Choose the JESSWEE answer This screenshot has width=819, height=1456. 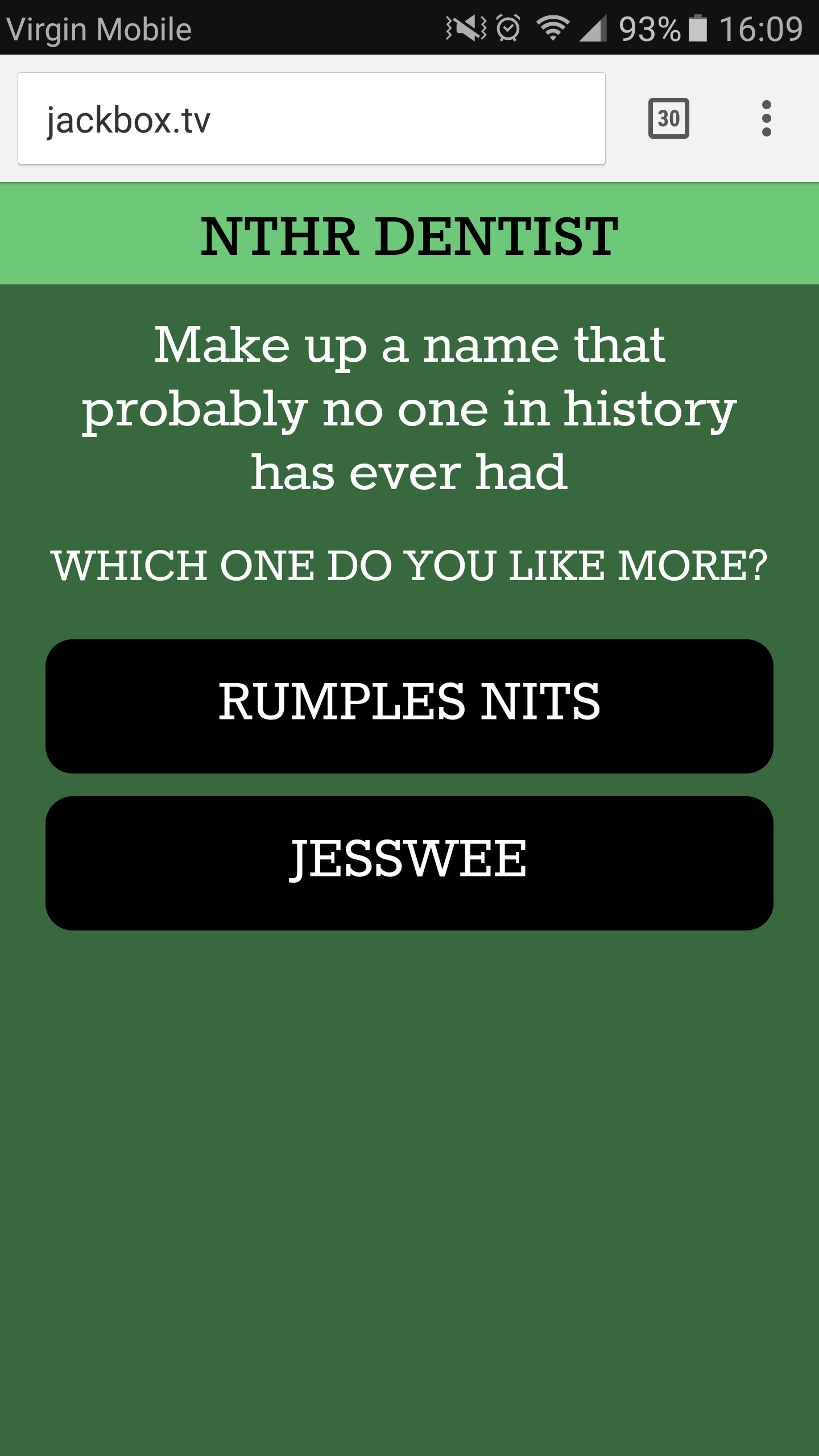pos(409,863)
